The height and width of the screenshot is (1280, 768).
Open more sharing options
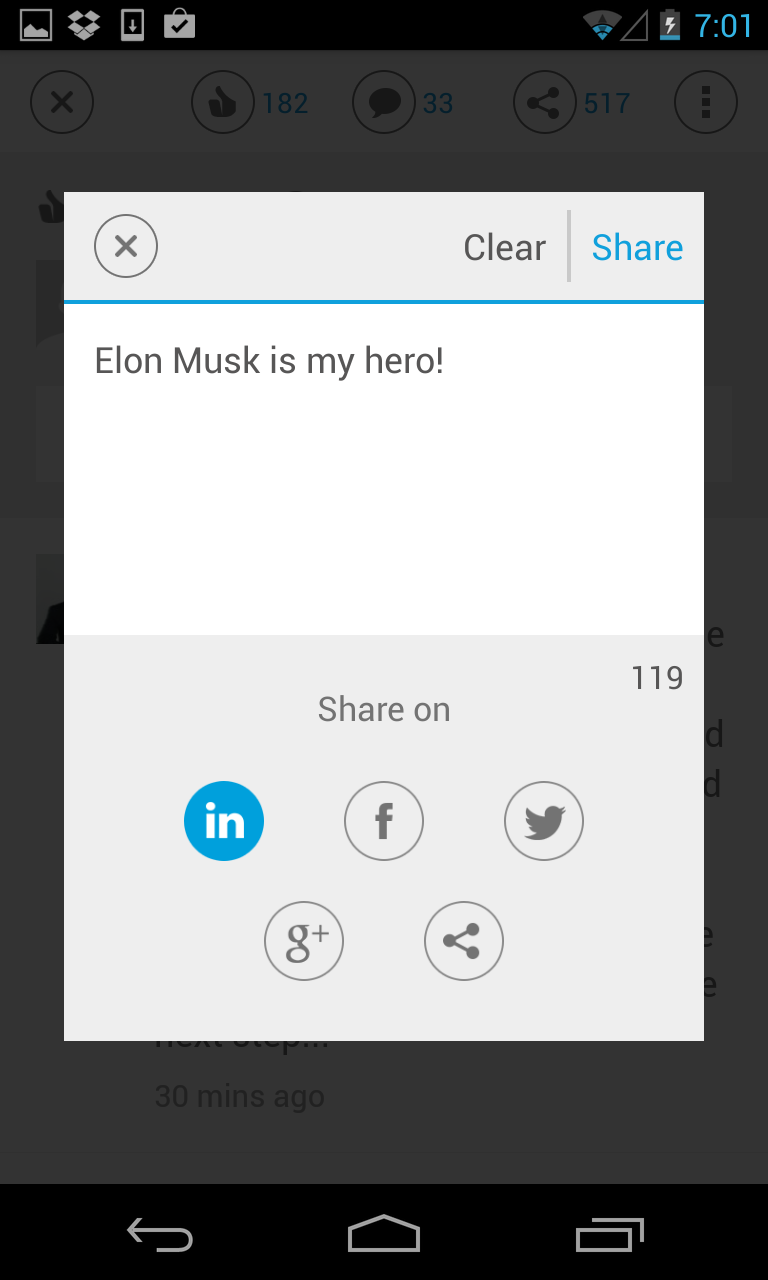[464, 941]
